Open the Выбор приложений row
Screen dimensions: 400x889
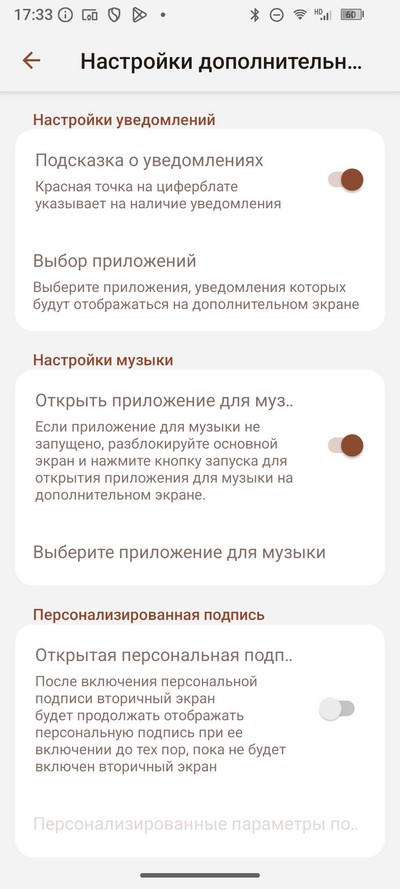point(200,282)
